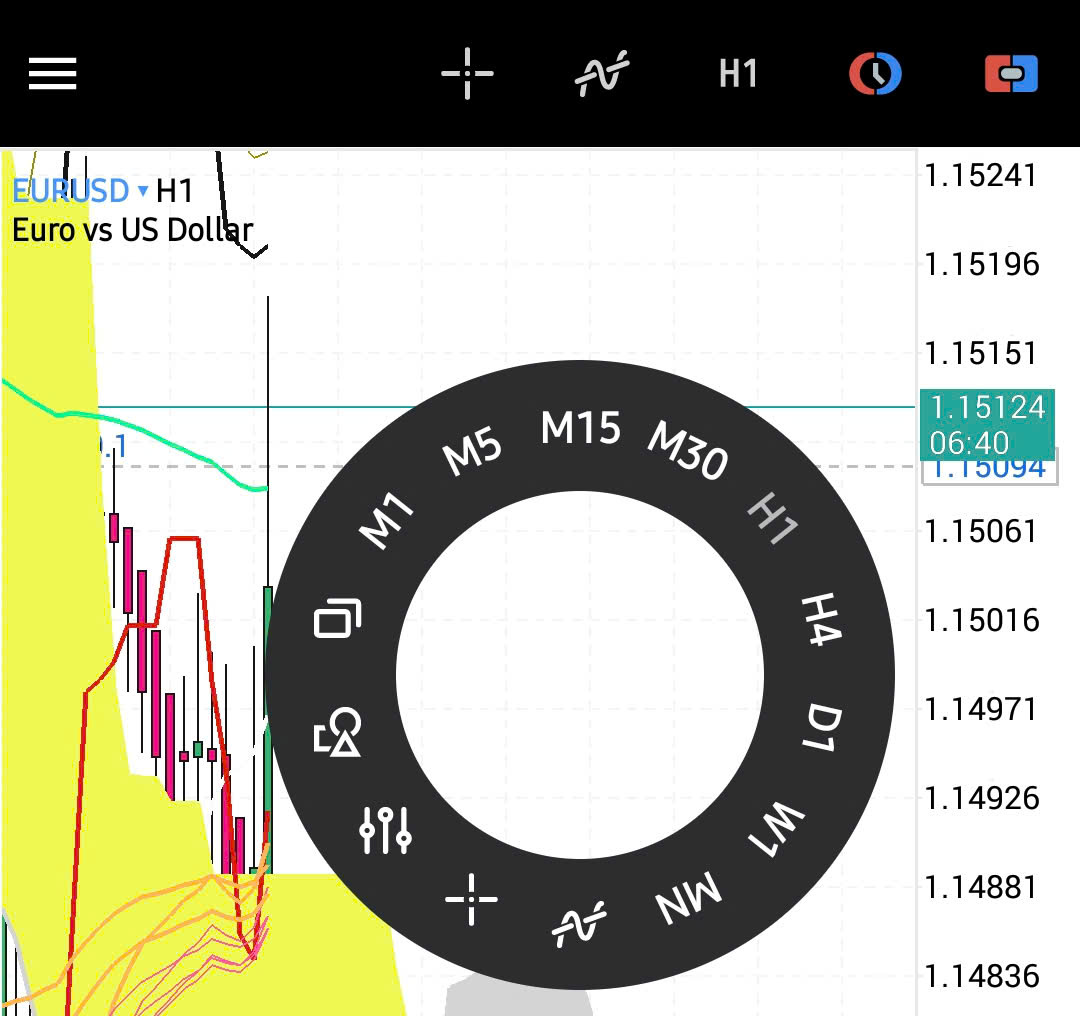Enable crosshair from top toolbar

pos(467,74)
